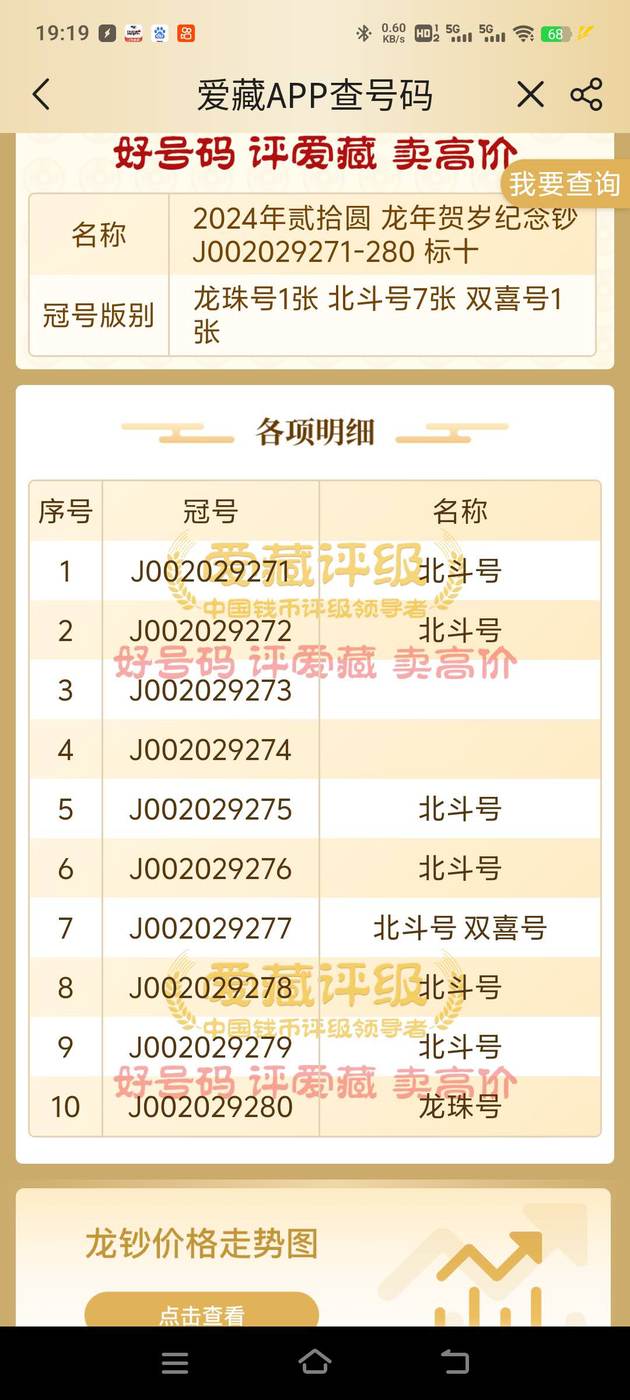Go back using the header arrow

pyautogui.click(x=41, y=95)
